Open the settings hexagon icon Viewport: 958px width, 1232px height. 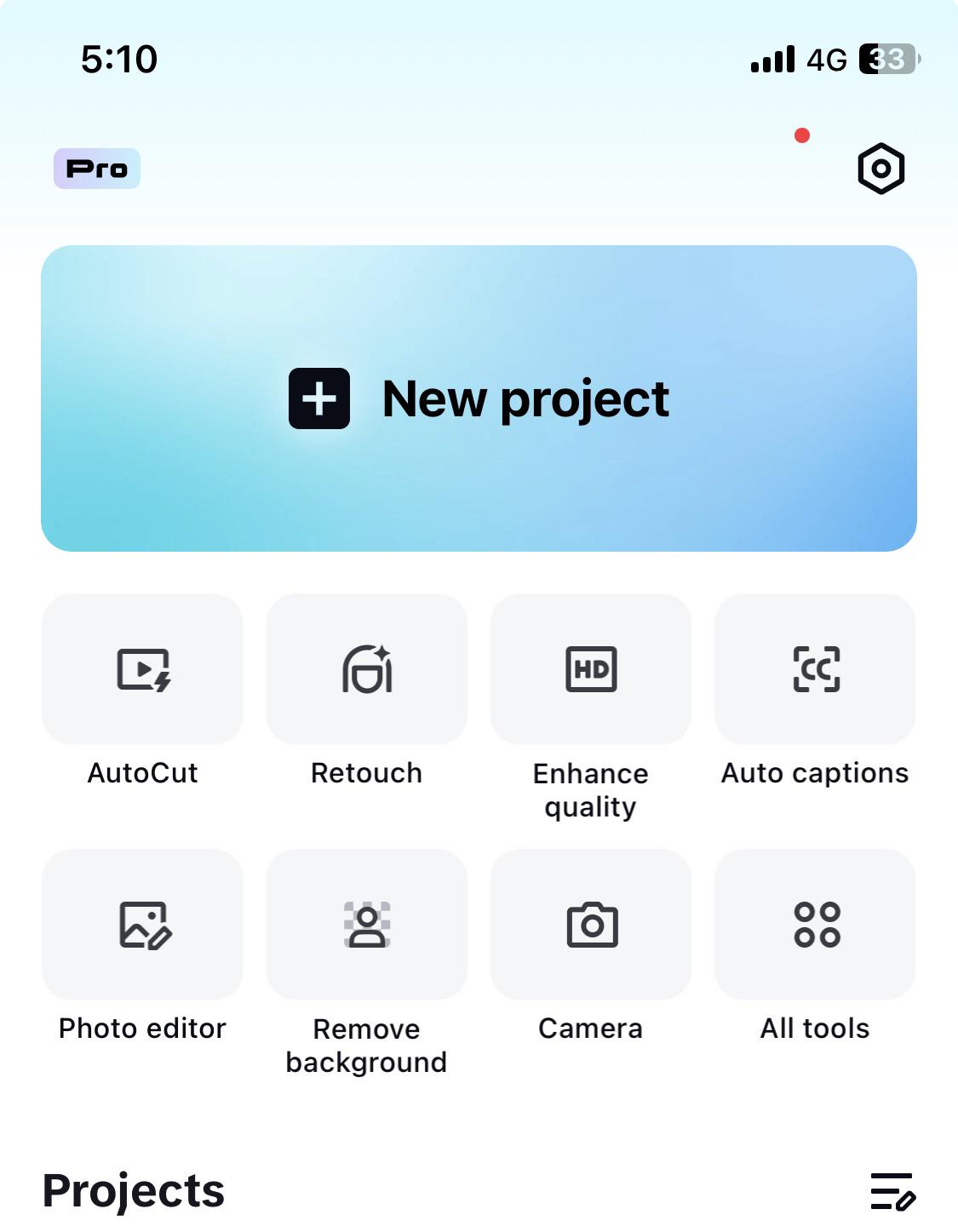pos(881,169)
